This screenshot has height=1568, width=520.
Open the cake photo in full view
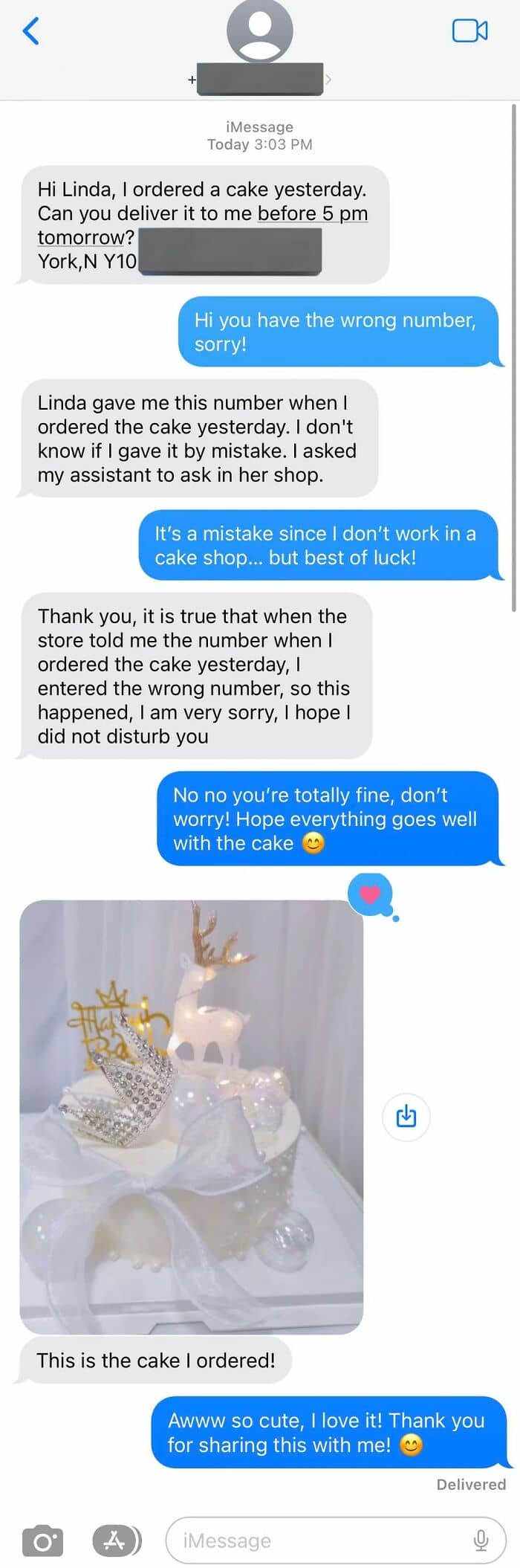point(191,1115)
